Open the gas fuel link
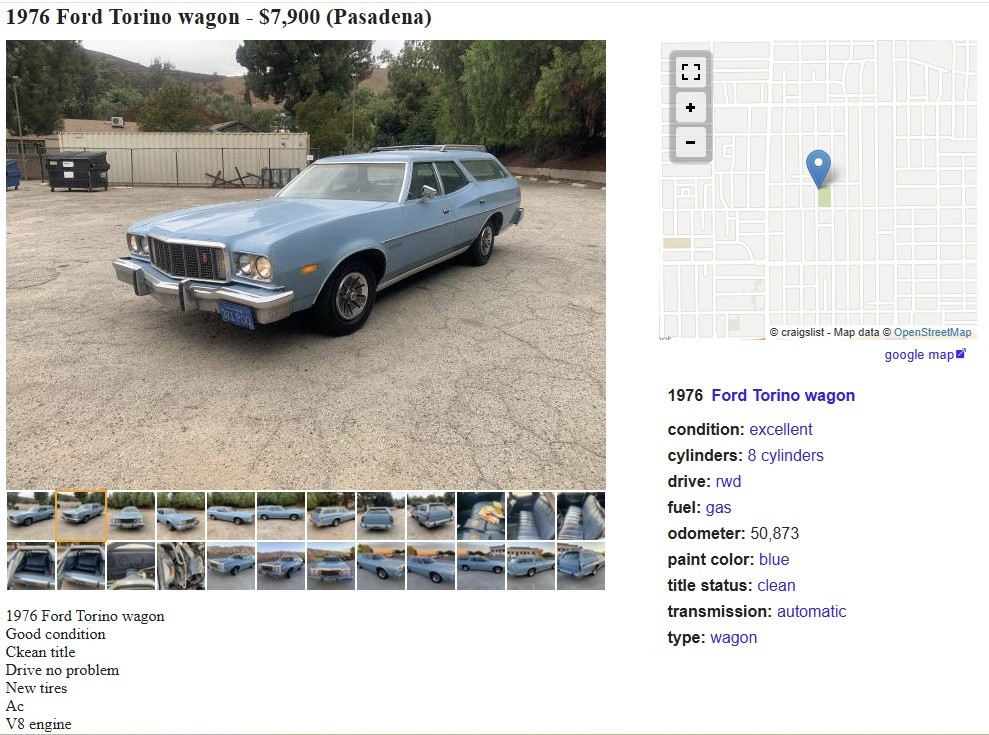Screen dimensions: 989x735 click(718, 507)
